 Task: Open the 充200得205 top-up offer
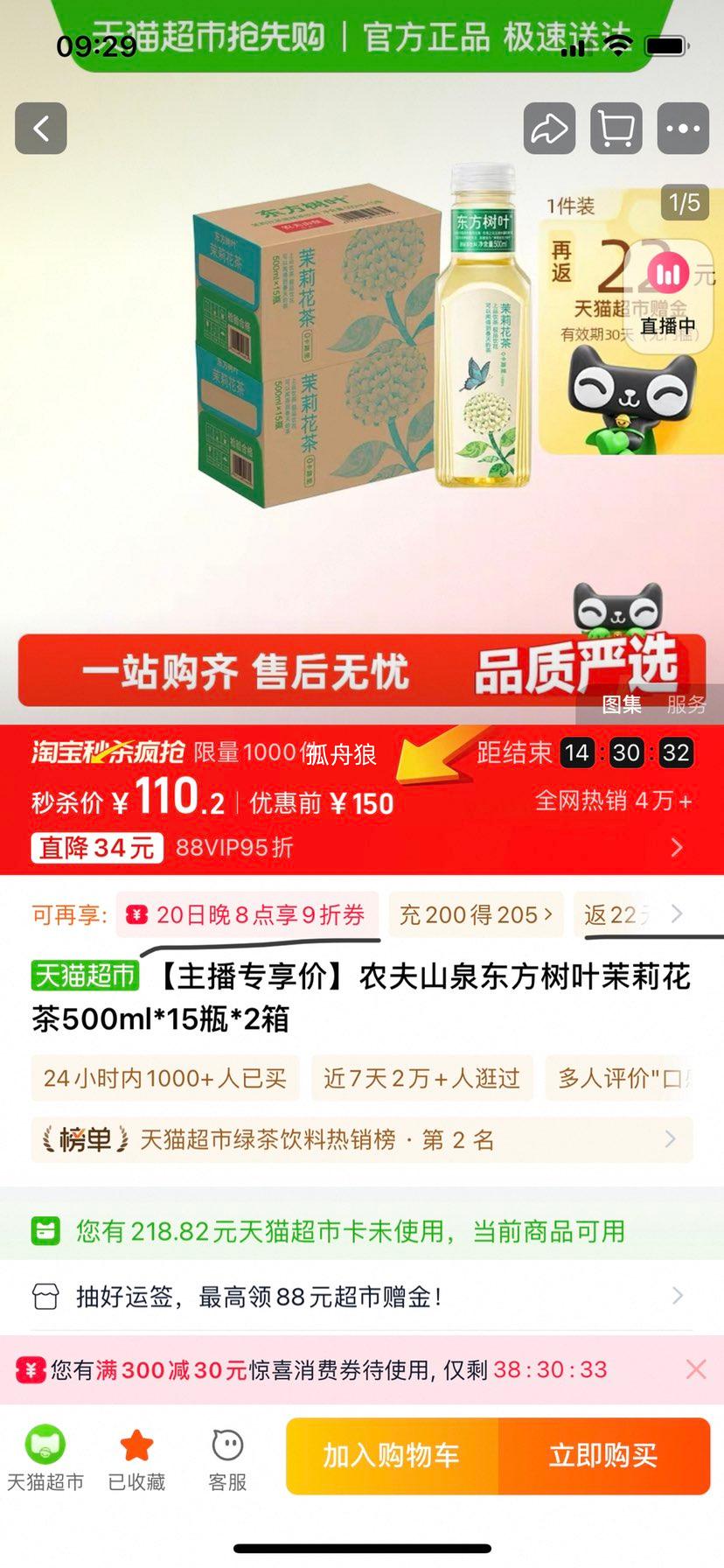click(x=476, y=914)
